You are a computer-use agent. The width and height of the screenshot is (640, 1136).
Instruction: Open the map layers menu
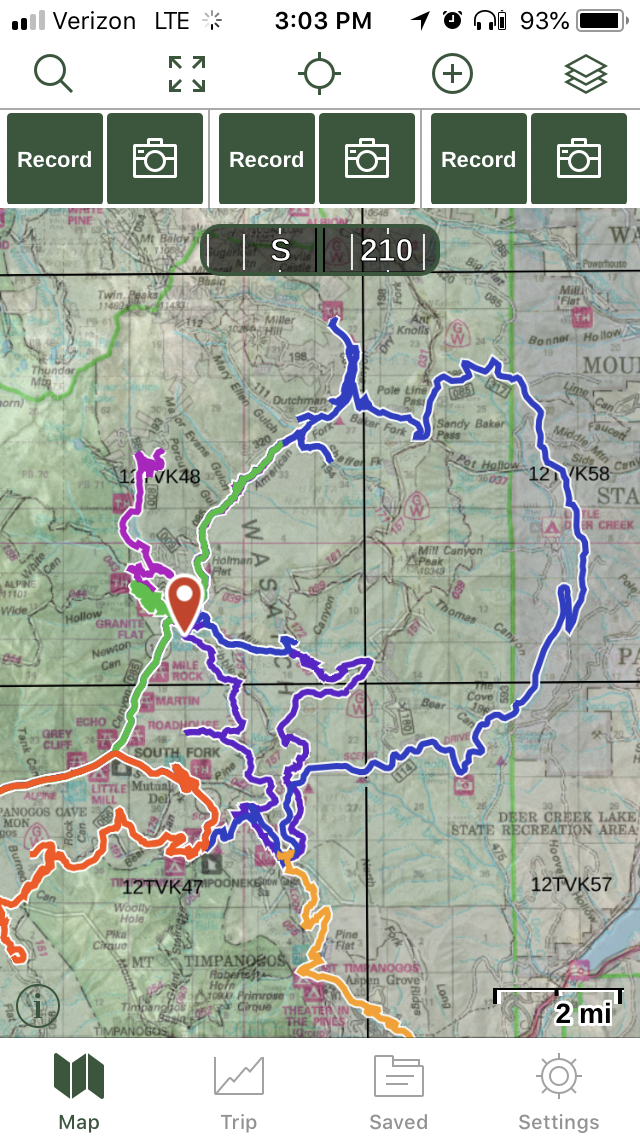click(586, 74)
